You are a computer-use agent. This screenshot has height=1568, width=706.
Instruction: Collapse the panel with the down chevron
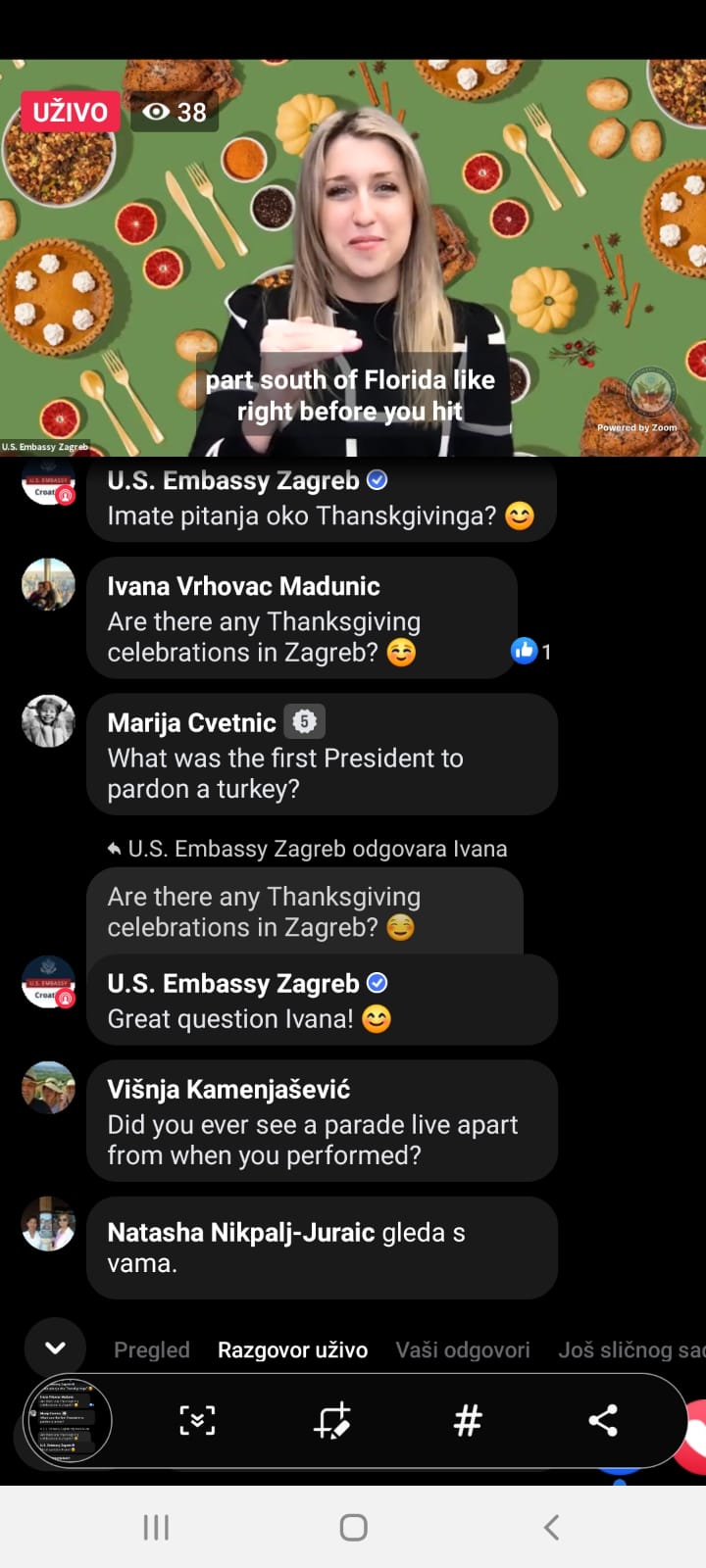click(x=56, y=1347)
